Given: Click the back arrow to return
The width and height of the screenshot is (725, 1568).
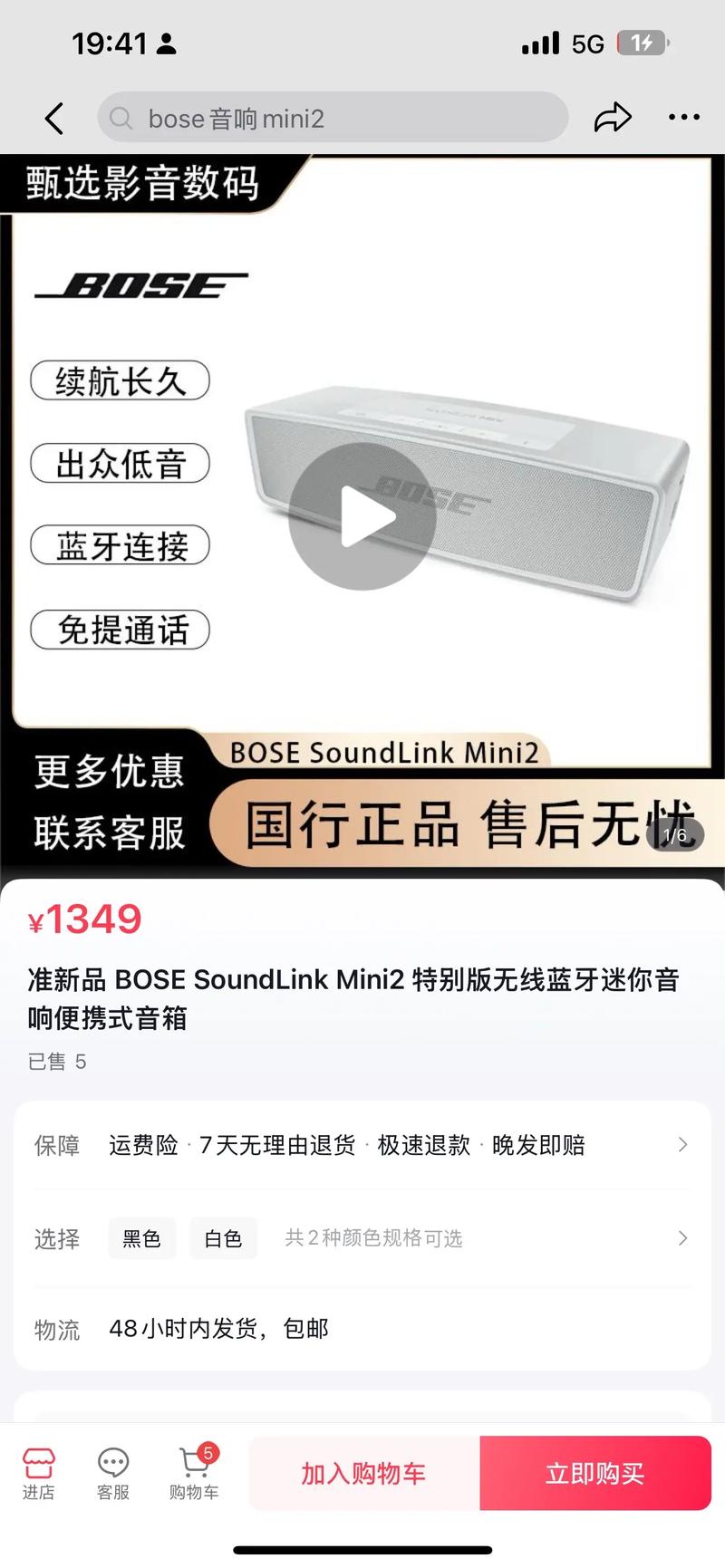Looking at the screenshot, I should coord(53,118).
